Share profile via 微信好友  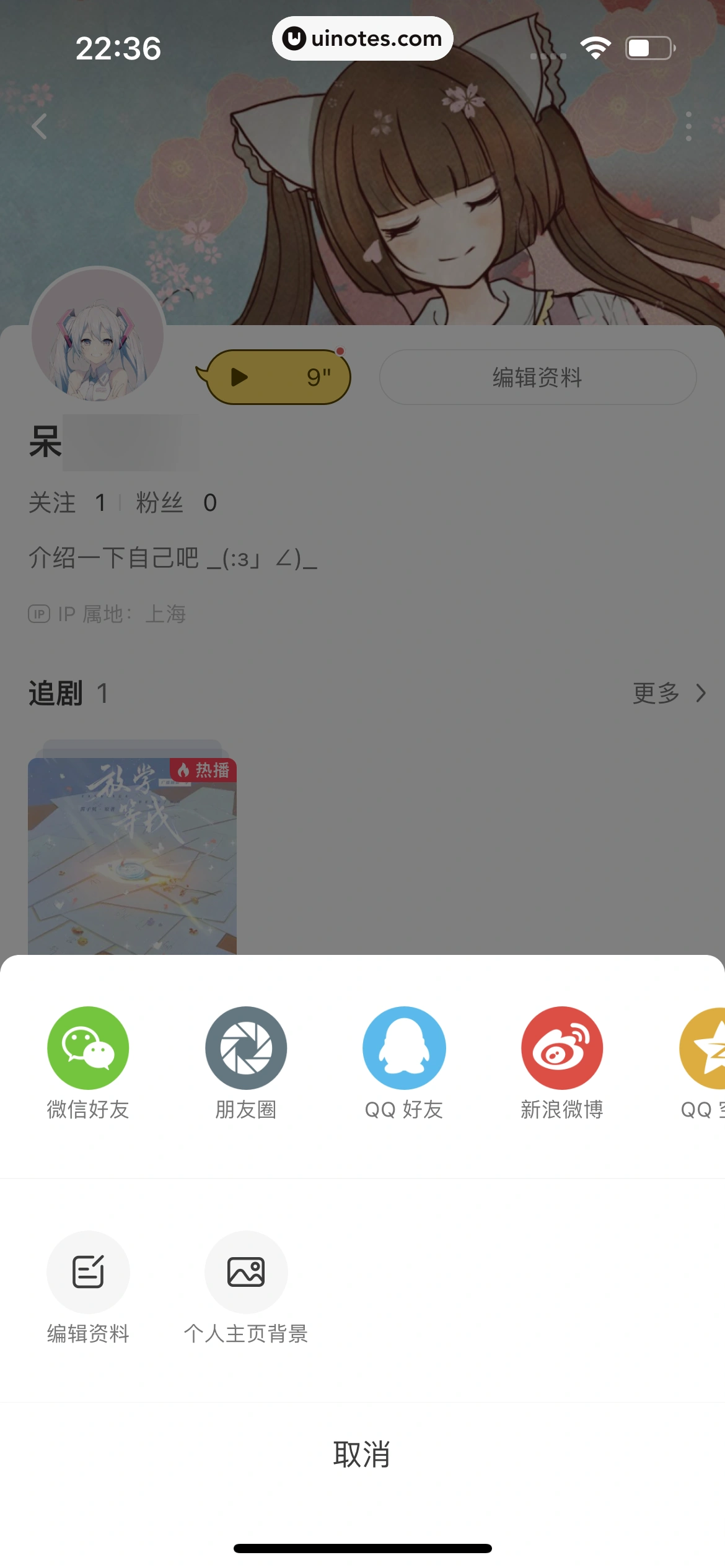(x=89, y=1047)
